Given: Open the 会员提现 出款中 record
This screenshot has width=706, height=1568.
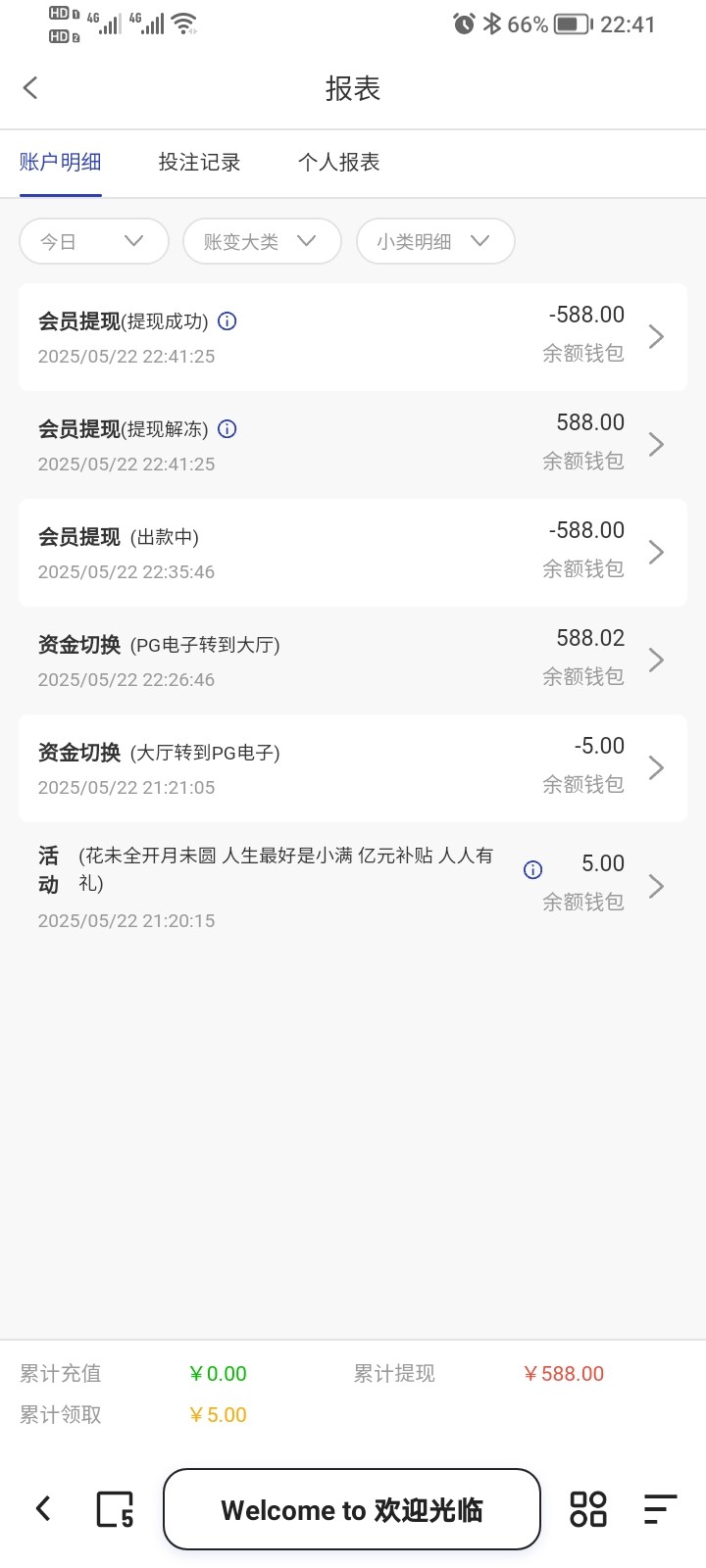Looking at the screenshot, I should 353,553.
